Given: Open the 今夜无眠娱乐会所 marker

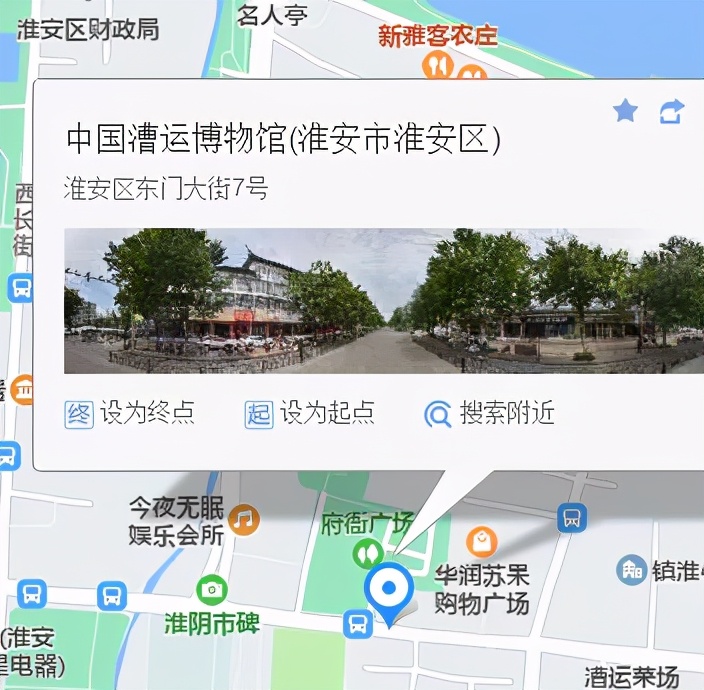Looking at the screenshot, I should point(243,519).
